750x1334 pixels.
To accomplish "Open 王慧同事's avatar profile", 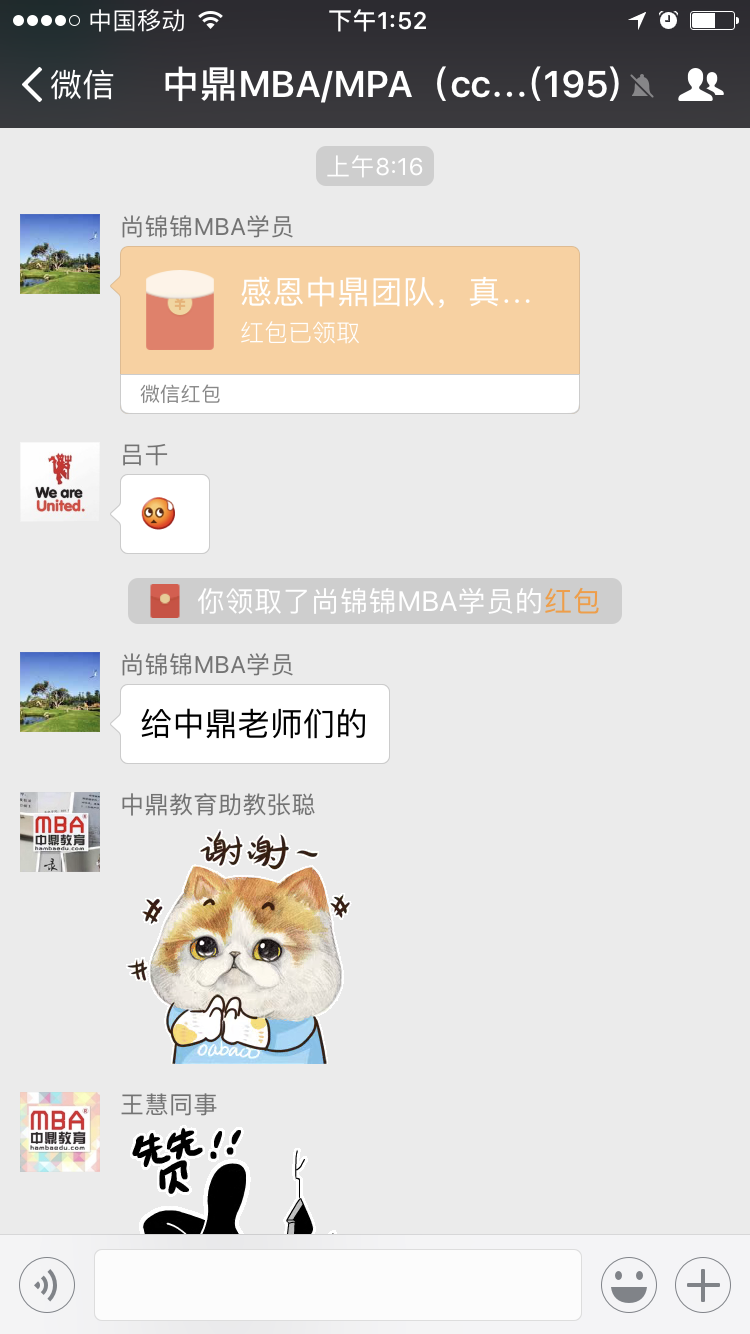I will click(x=60, y=1132).
